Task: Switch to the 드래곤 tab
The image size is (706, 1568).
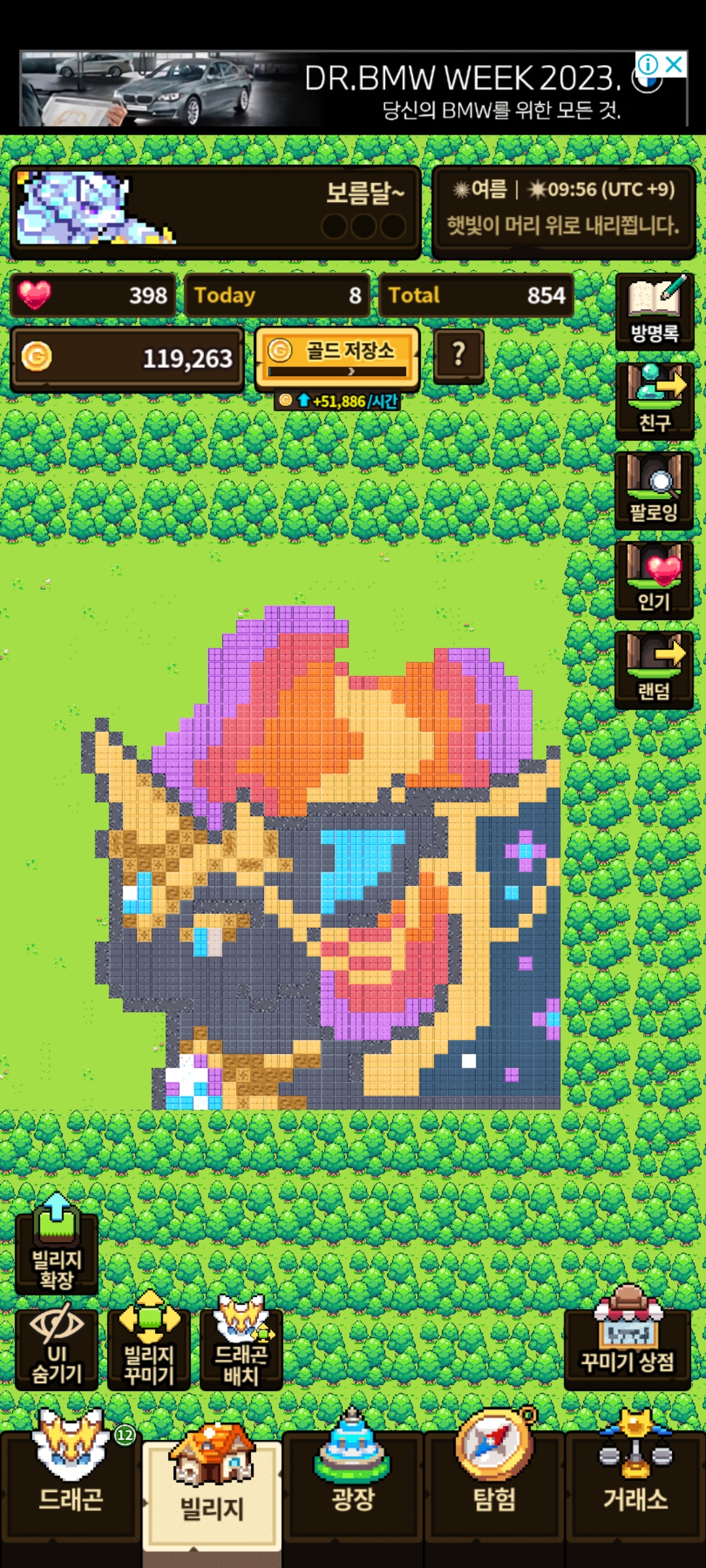Action: 71,1483
